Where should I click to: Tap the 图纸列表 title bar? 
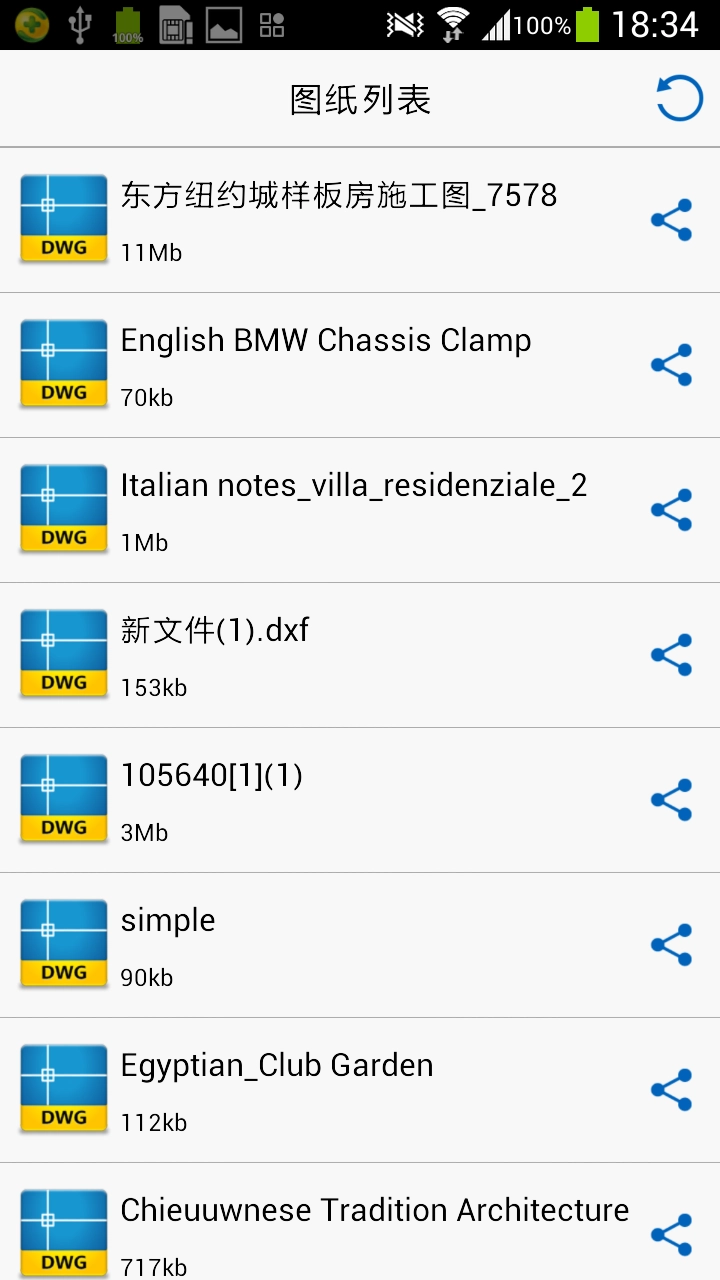357,98
